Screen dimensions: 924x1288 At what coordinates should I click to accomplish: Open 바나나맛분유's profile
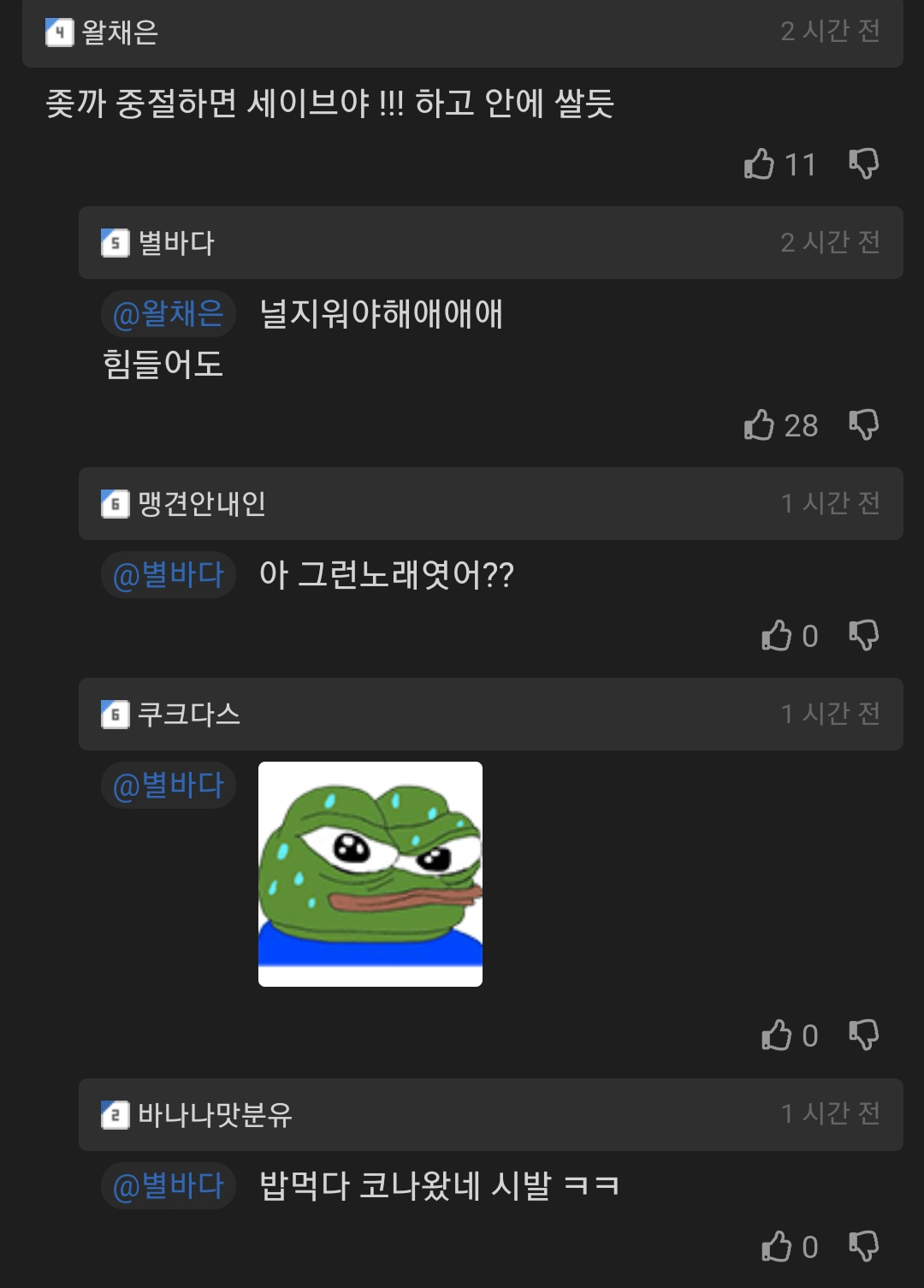click(215, 1114)
